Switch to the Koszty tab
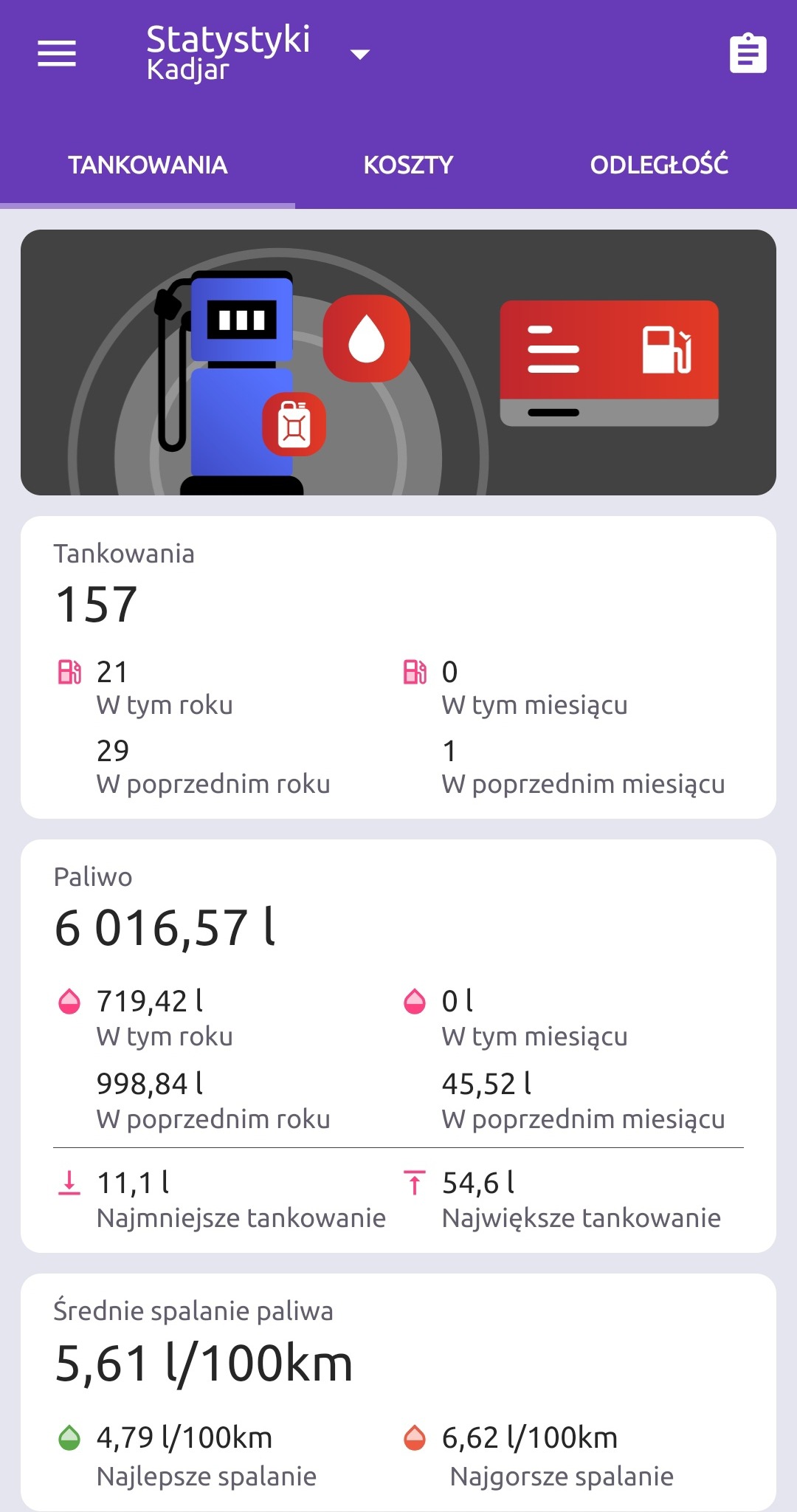797x1512 pixels. coord(408,165)
